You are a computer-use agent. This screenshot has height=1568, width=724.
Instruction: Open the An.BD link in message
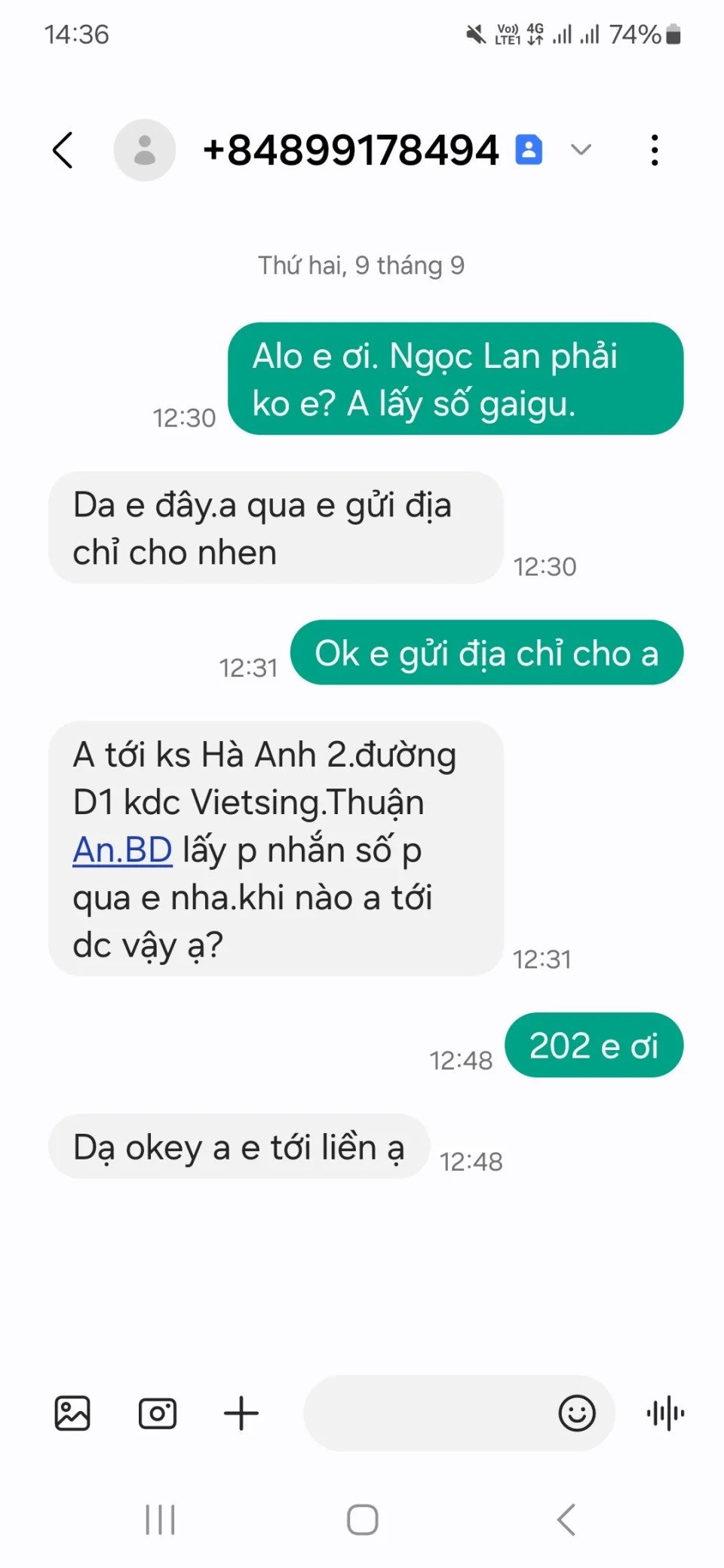coord(122,850)
